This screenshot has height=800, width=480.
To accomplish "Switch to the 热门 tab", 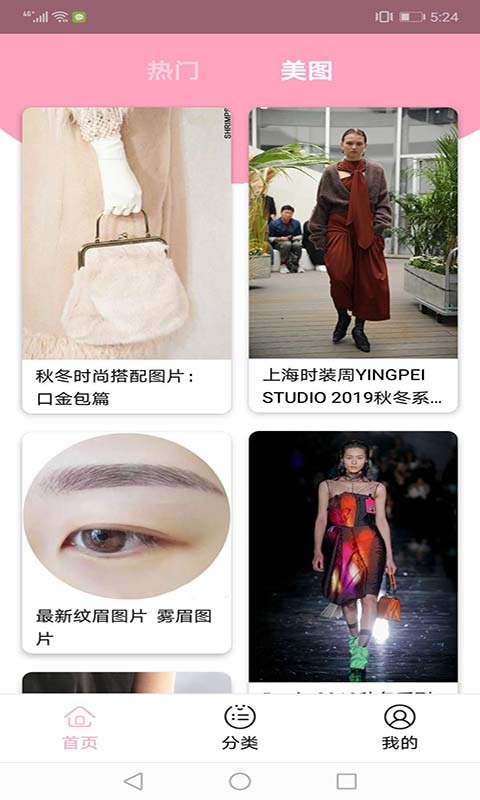I will click(173, 70).
